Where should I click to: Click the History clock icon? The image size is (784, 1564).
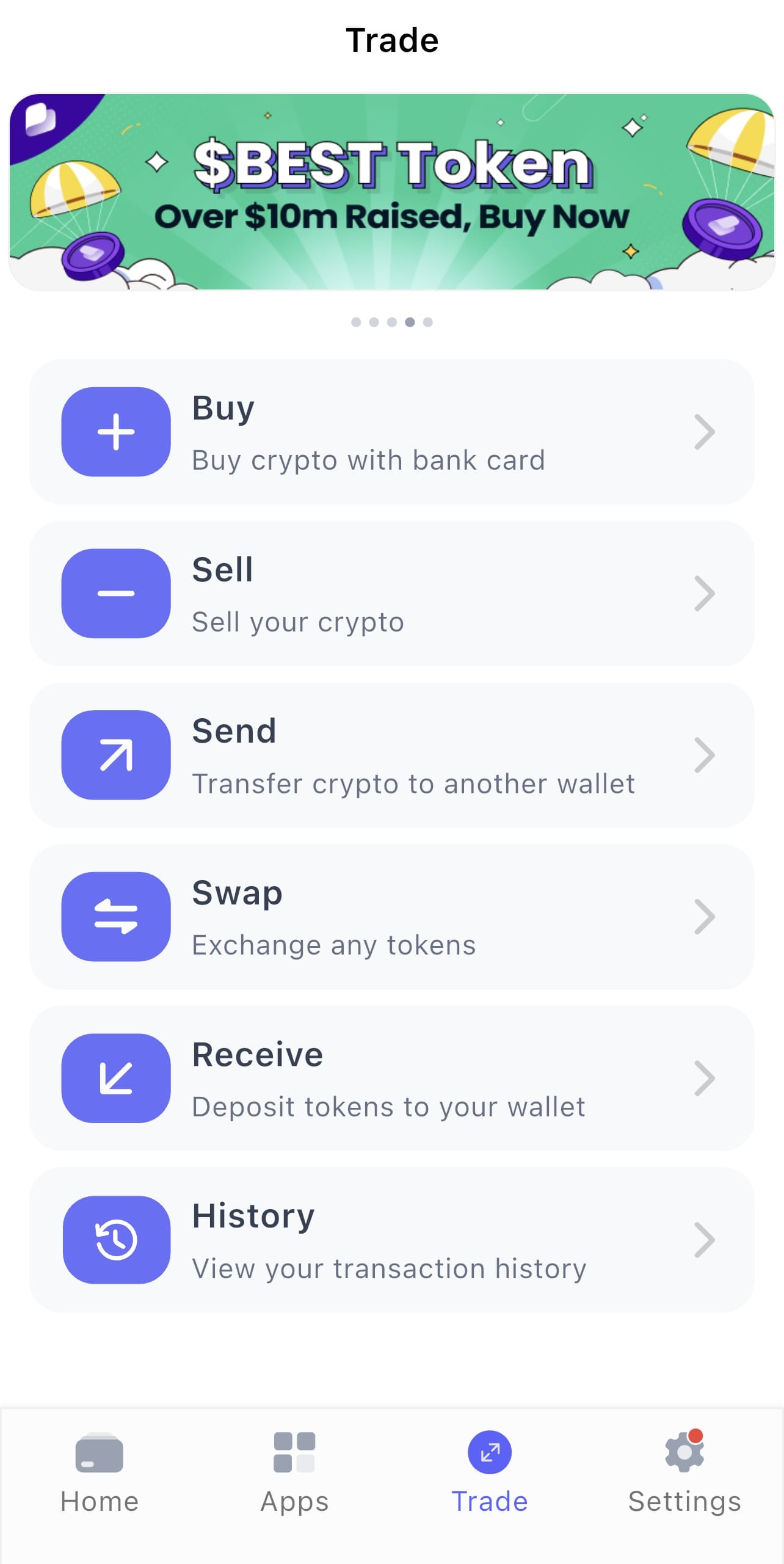116,1240
